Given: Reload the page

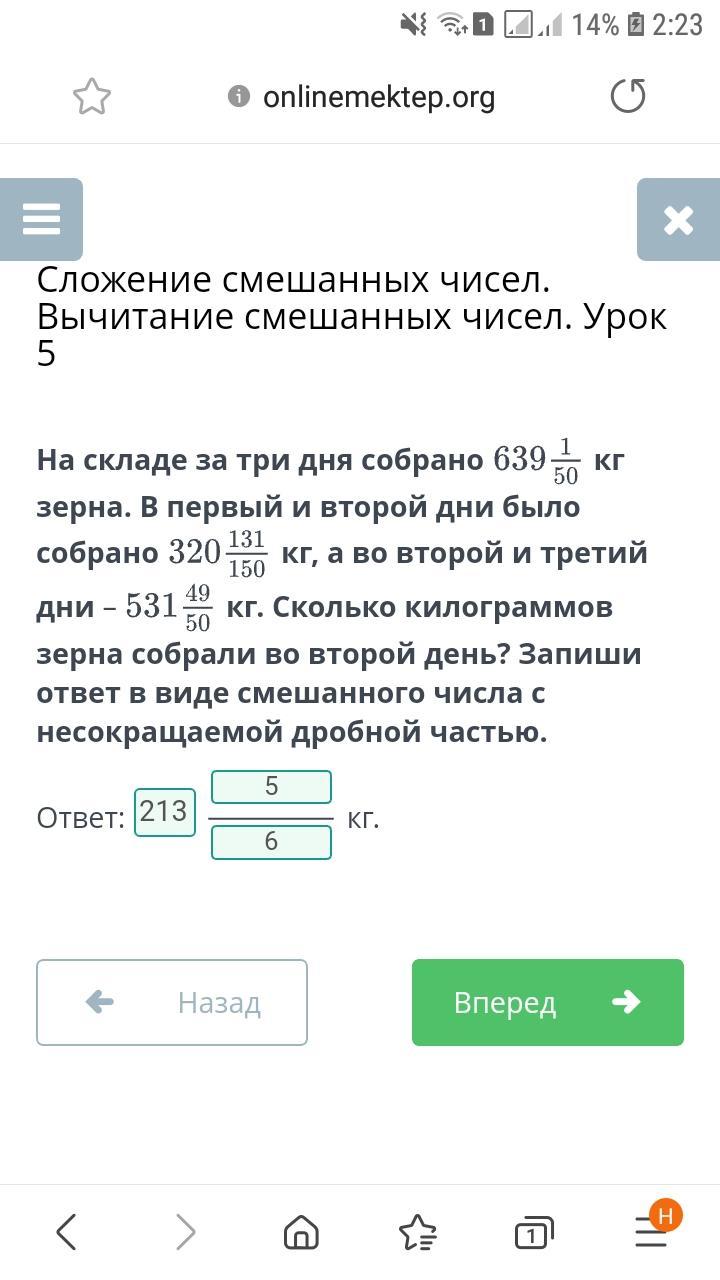Looking at the screenshot, I should [x=627, y=96].
